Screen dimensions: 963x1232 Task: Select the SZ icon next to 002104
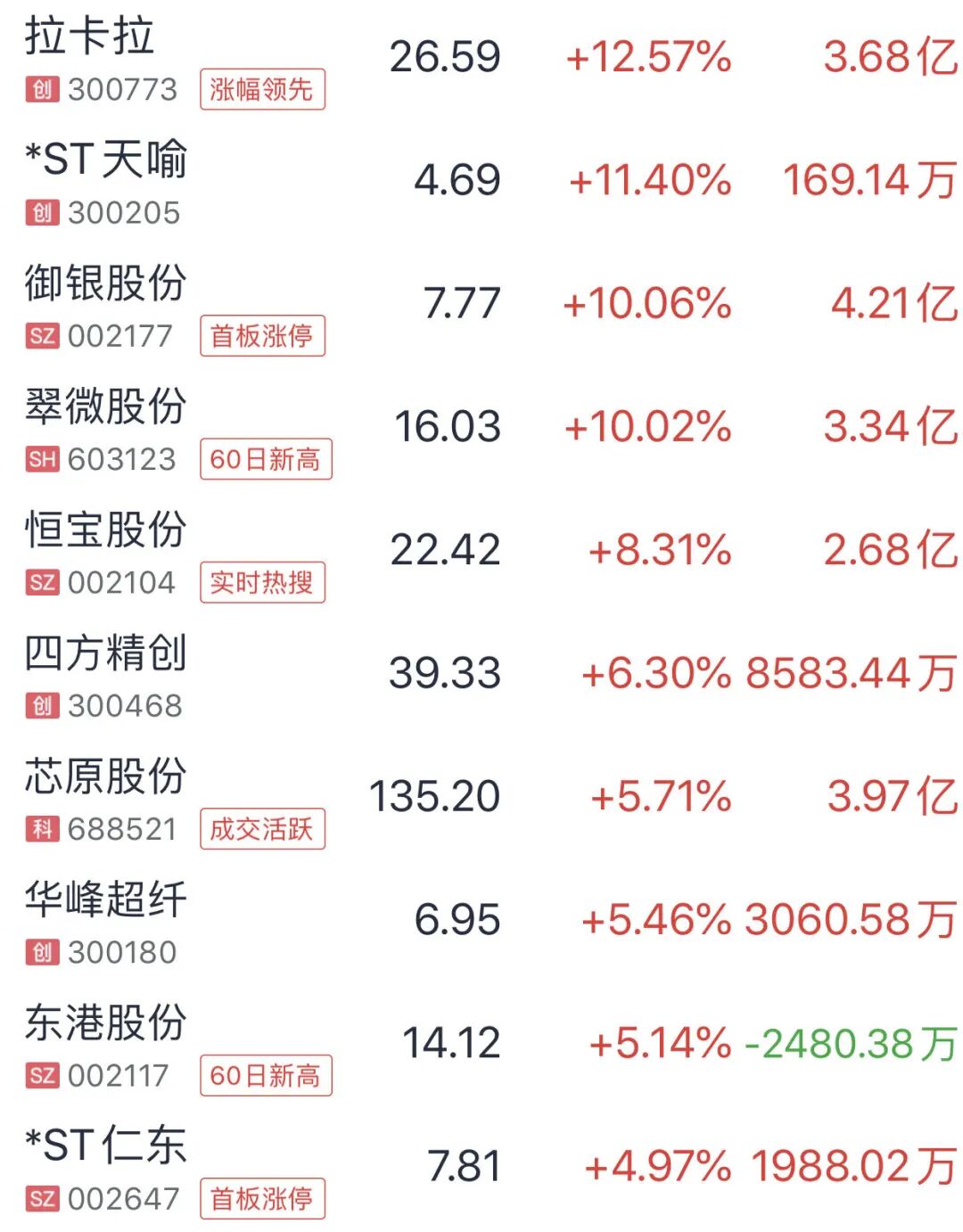(41, 582)
